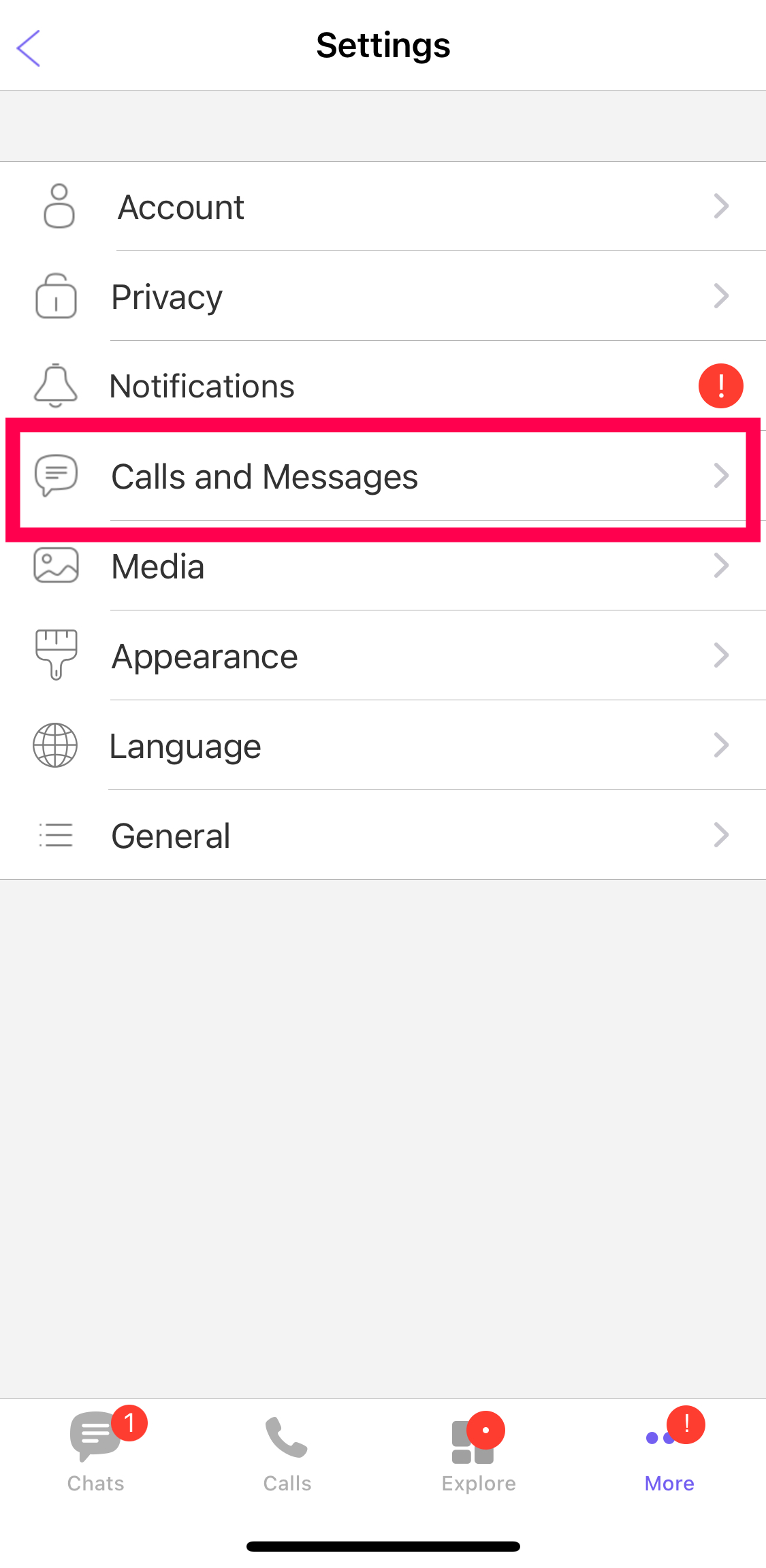This screenshot has height=1568, width=766.
Task: Open Notifications settings
Action: pyautogui.click(x=383, y=386)
